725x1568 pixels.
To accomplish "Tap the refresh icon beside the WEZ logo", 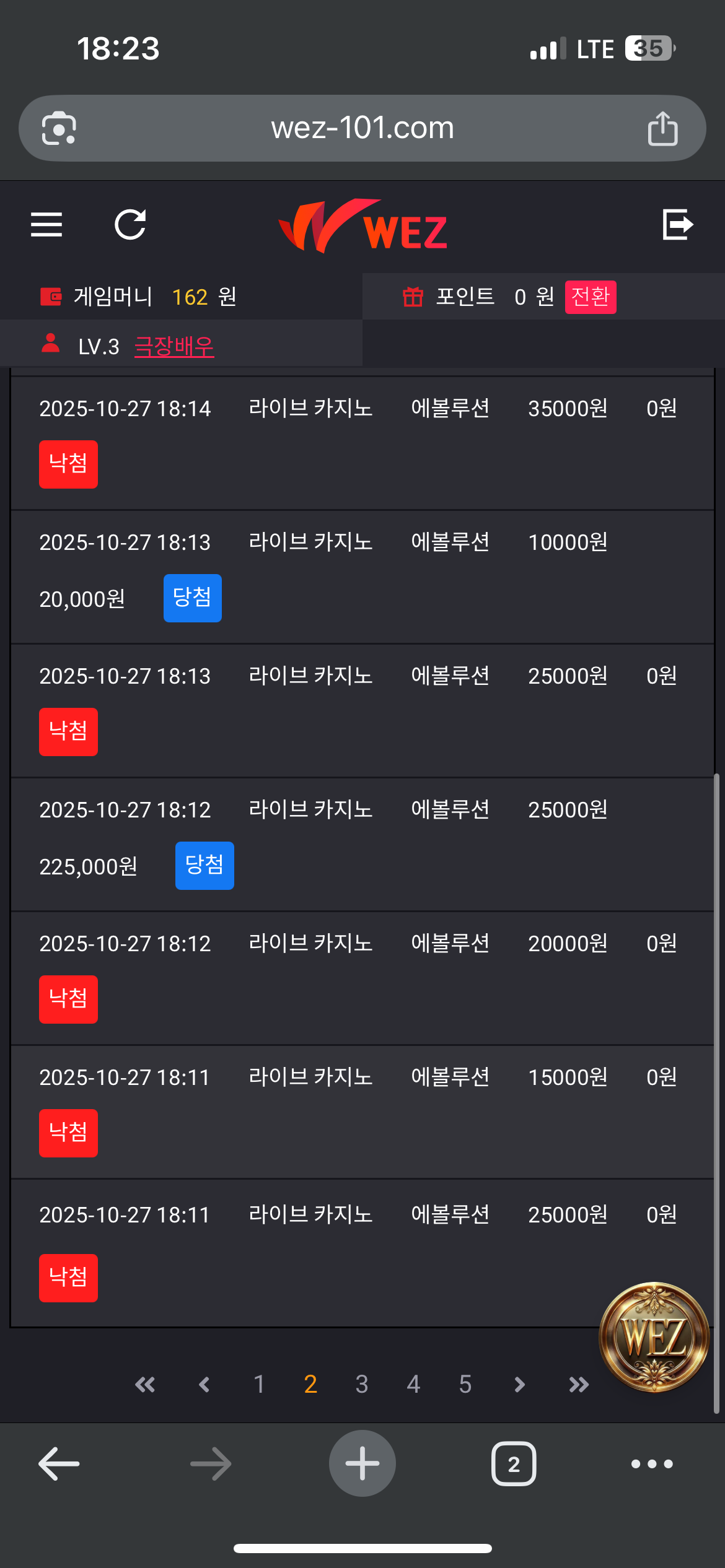I will pyautogui.click(x=130, y=224).
